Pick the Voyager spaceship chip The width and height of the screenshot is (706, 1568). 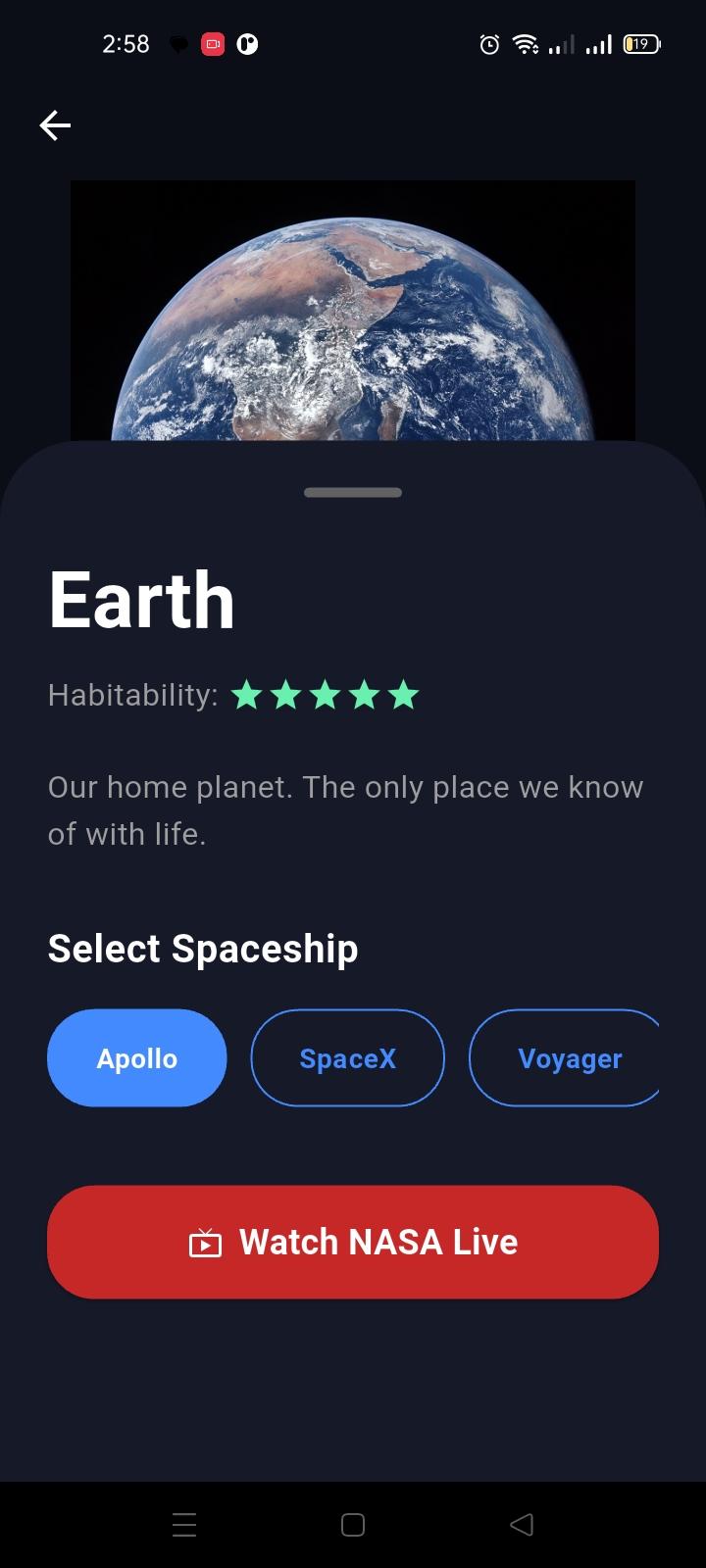[x=567, y=1058]
